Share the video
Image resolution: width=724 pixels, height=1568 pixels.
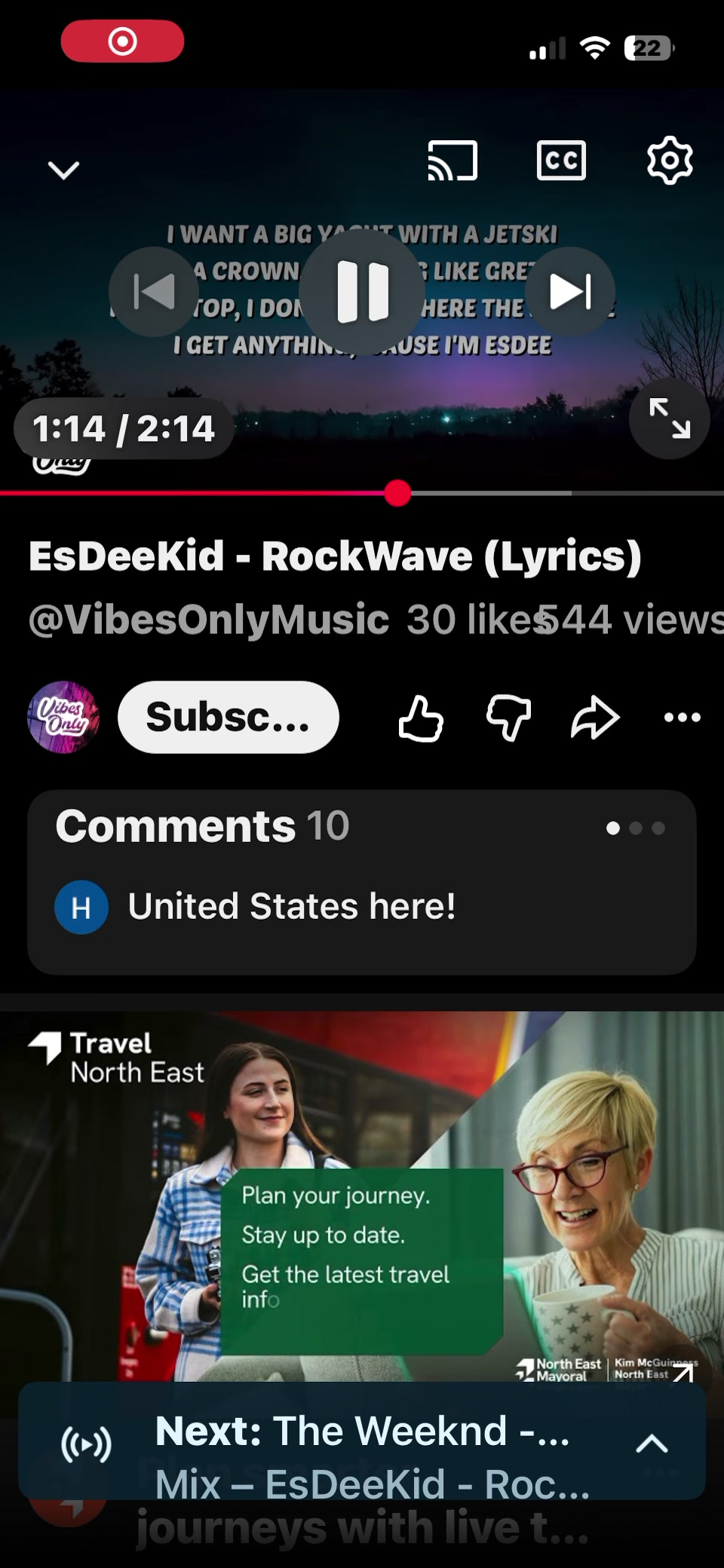coord(595,718)
